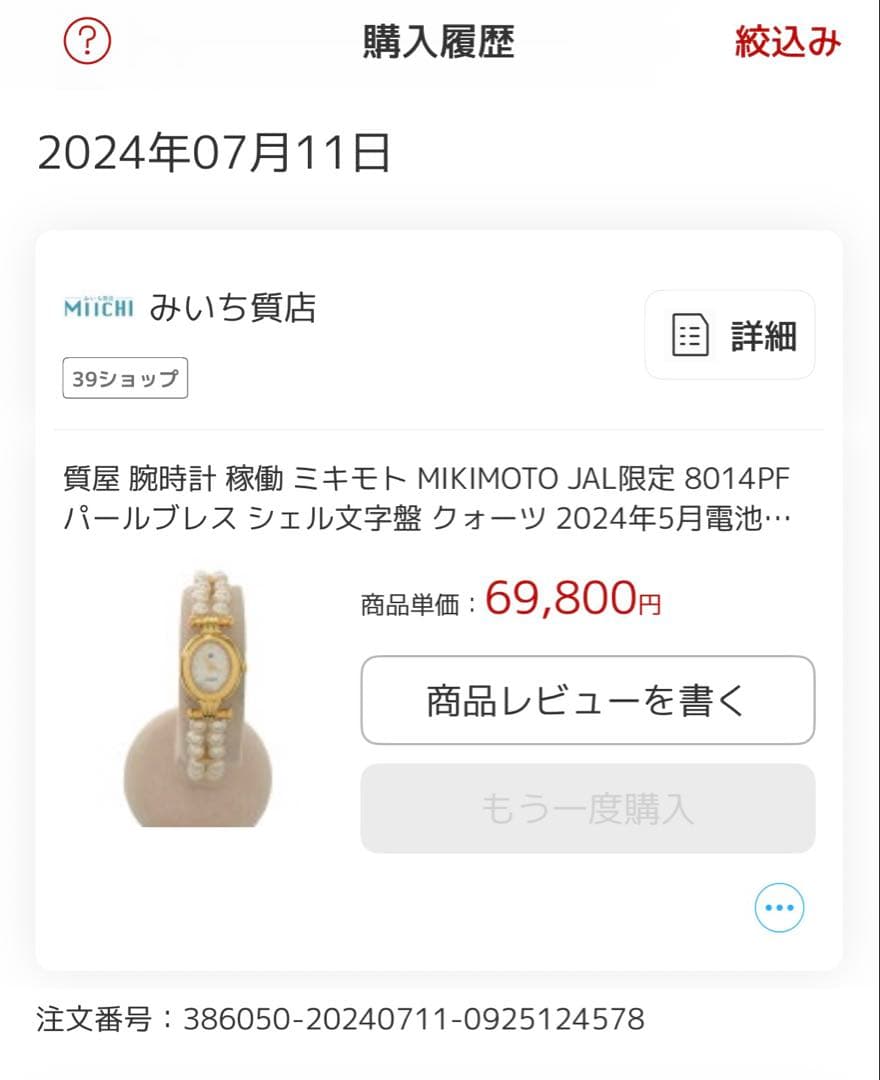880x1080 pixels.
Task: Expand more actions via the circular dots control
Action: [x=777, y=907]
